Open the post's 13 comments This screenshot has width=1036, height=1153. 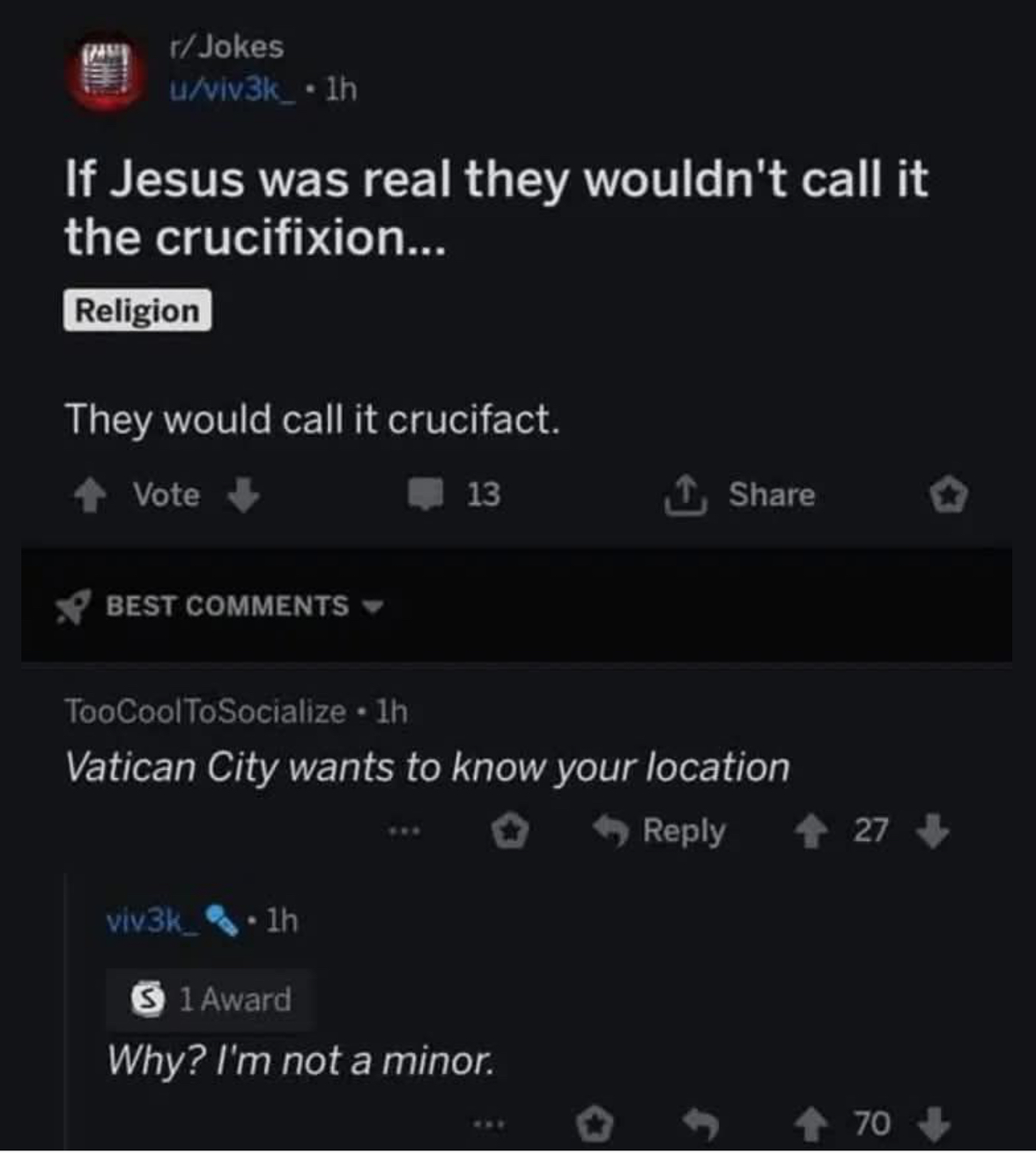click(454, 495)
